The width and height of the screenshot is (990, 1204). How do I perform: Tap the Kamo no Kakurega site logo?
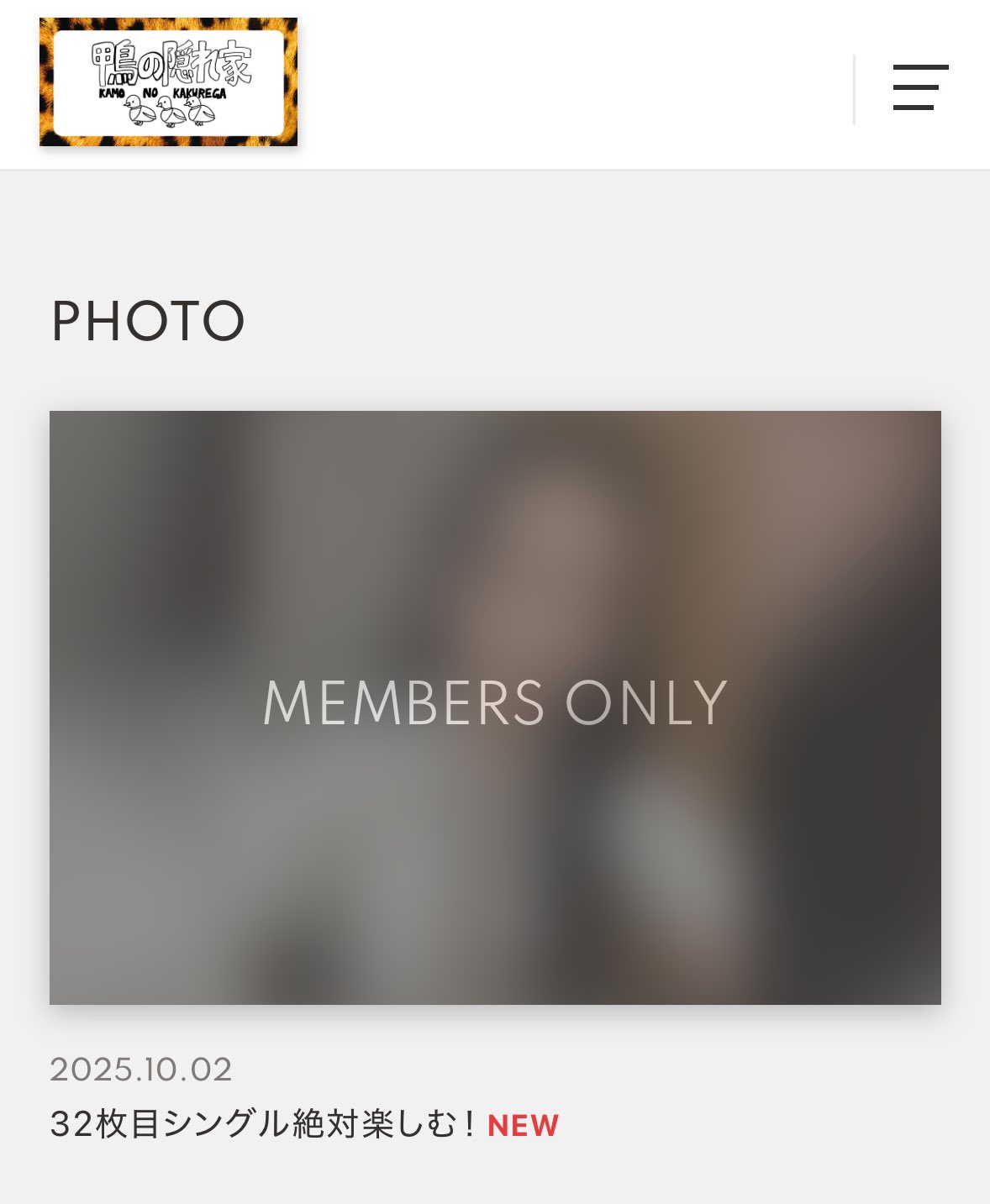(168, 82)
